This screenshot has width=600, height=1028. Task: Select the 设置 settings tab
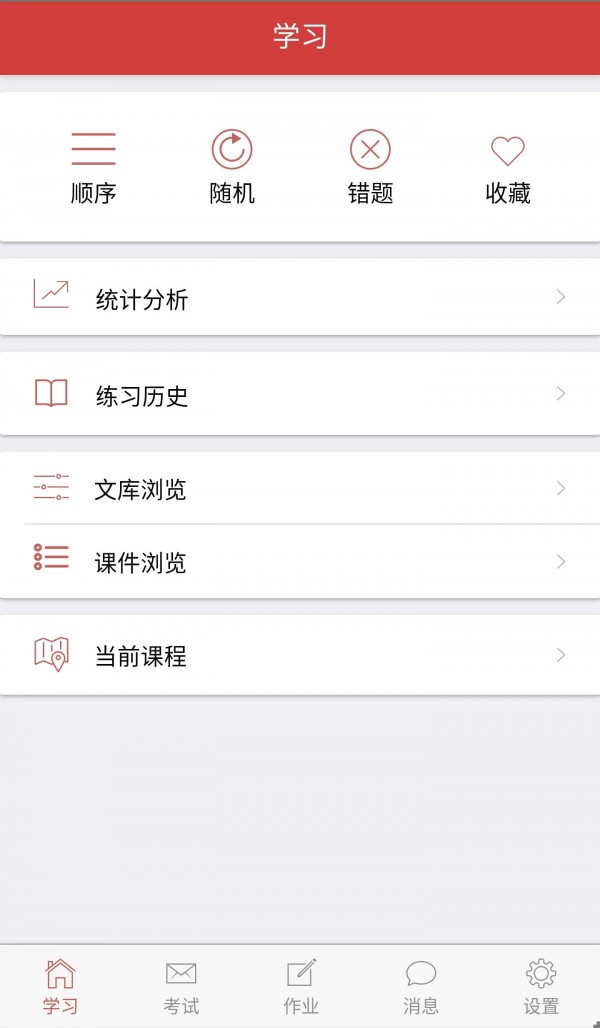click(x=541, y=986)
